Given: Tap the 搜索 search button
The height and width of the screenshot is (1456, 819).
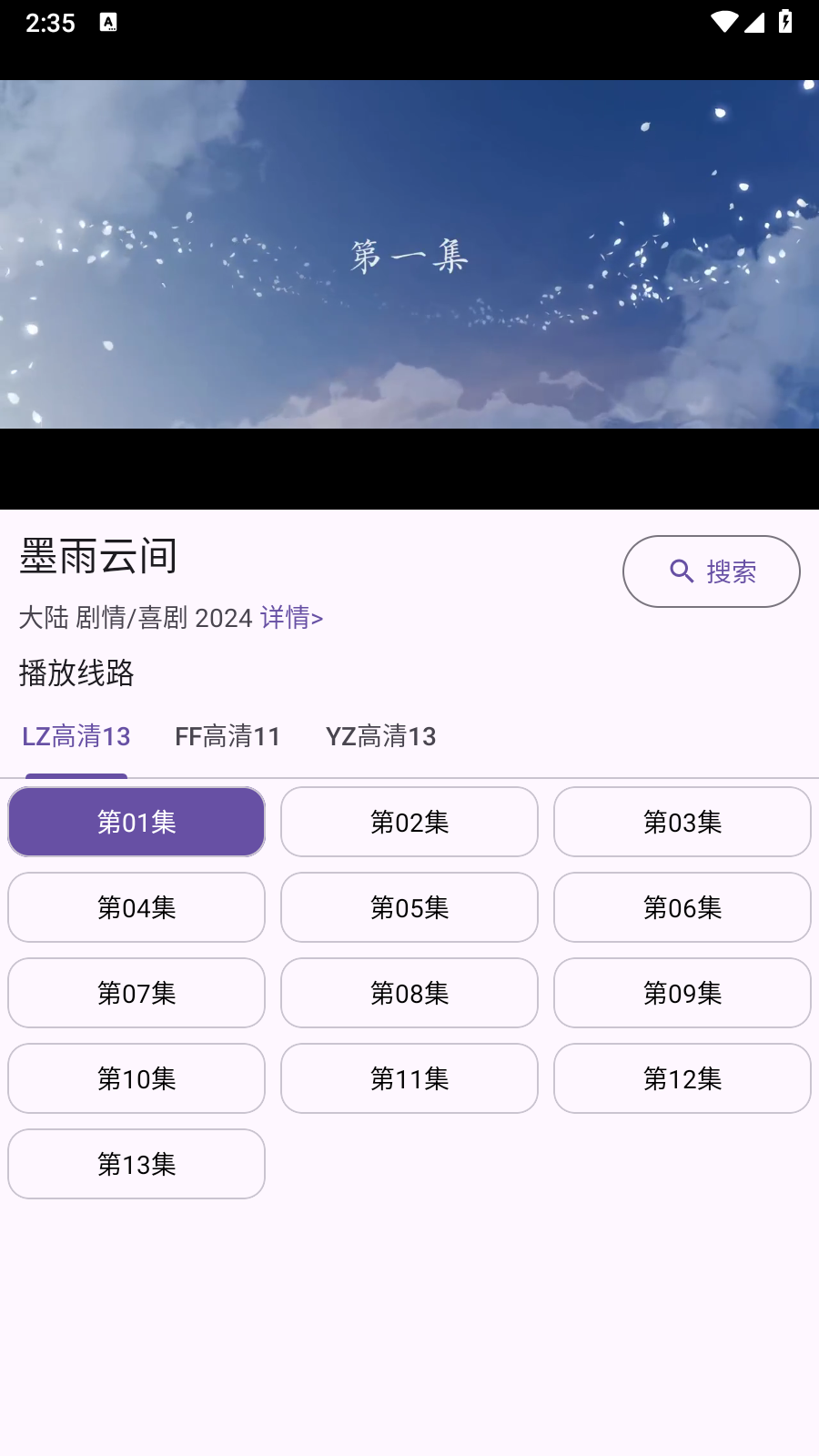Looking at the screenshot, I should tap(711, 571).
